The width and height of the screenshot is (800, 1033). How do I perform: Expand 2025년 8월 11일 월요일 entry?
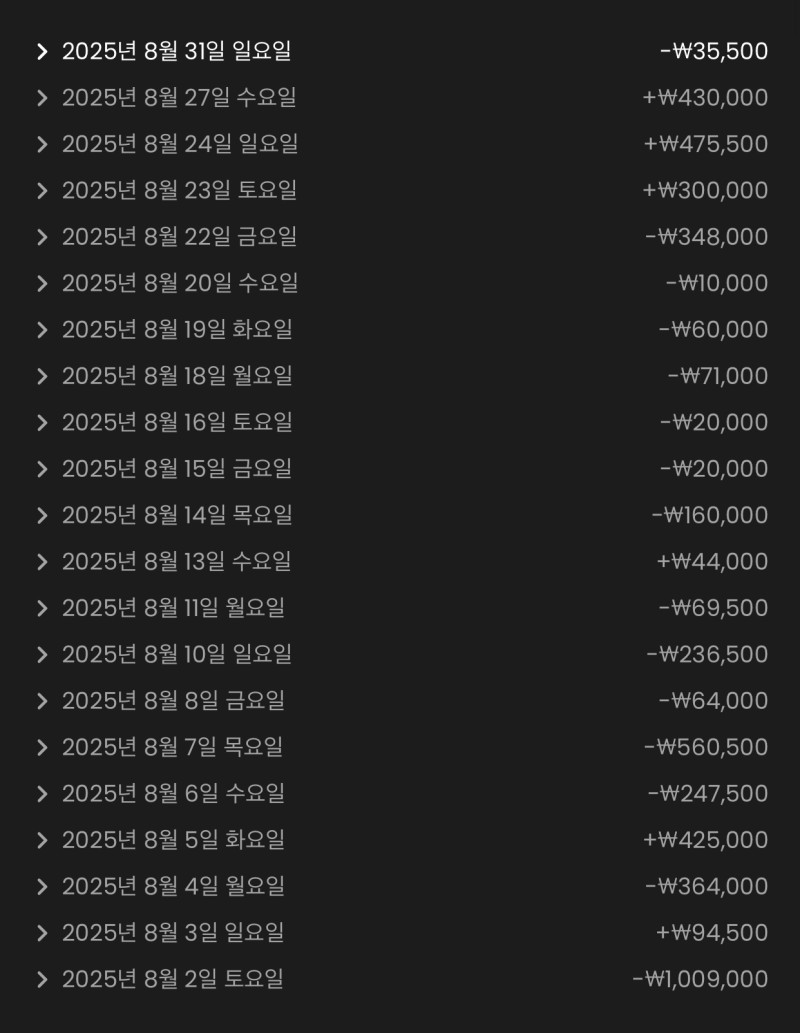coord(42,608)
